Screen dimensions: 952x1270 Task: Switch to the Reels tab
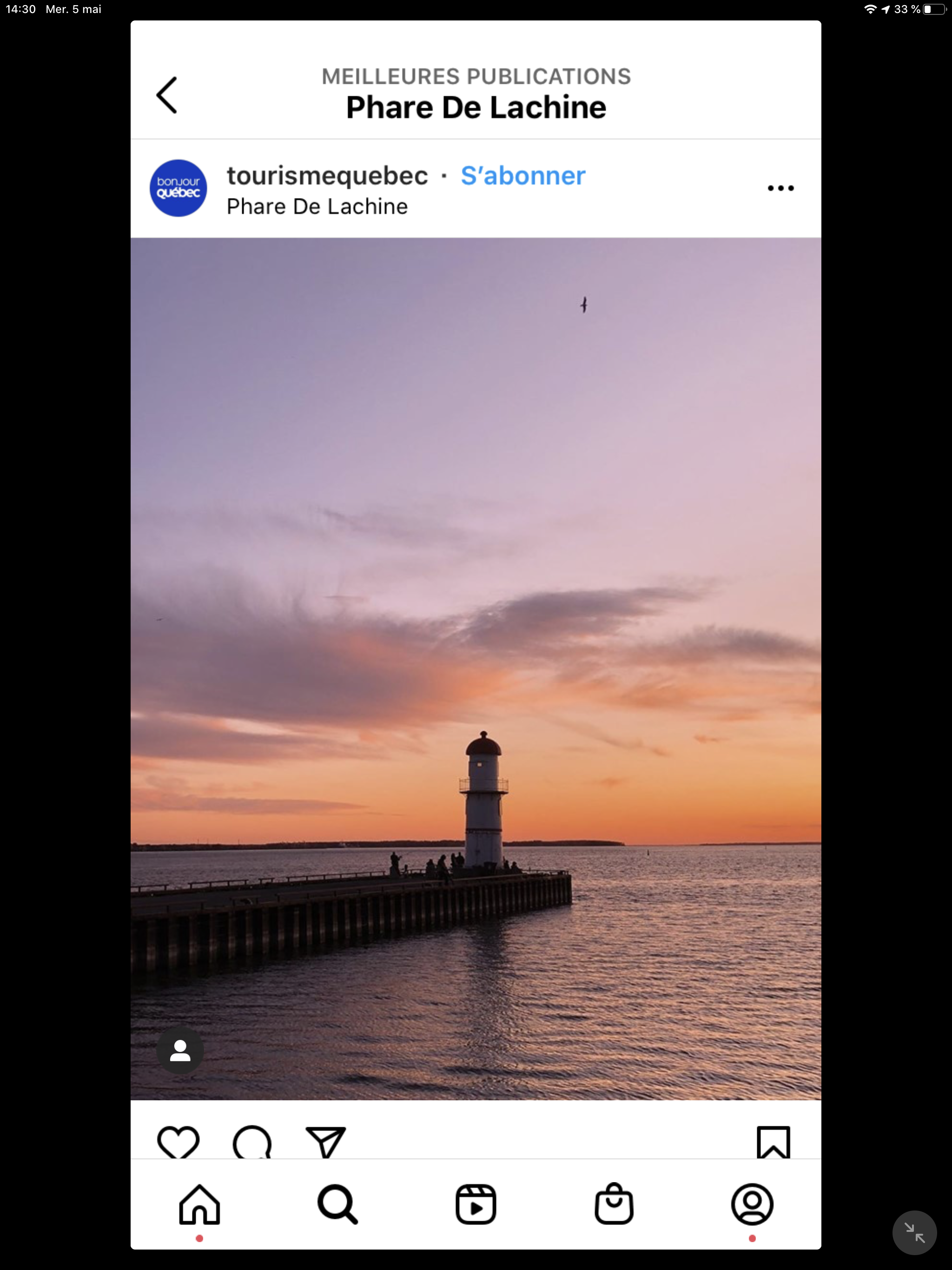(476, 1204)
